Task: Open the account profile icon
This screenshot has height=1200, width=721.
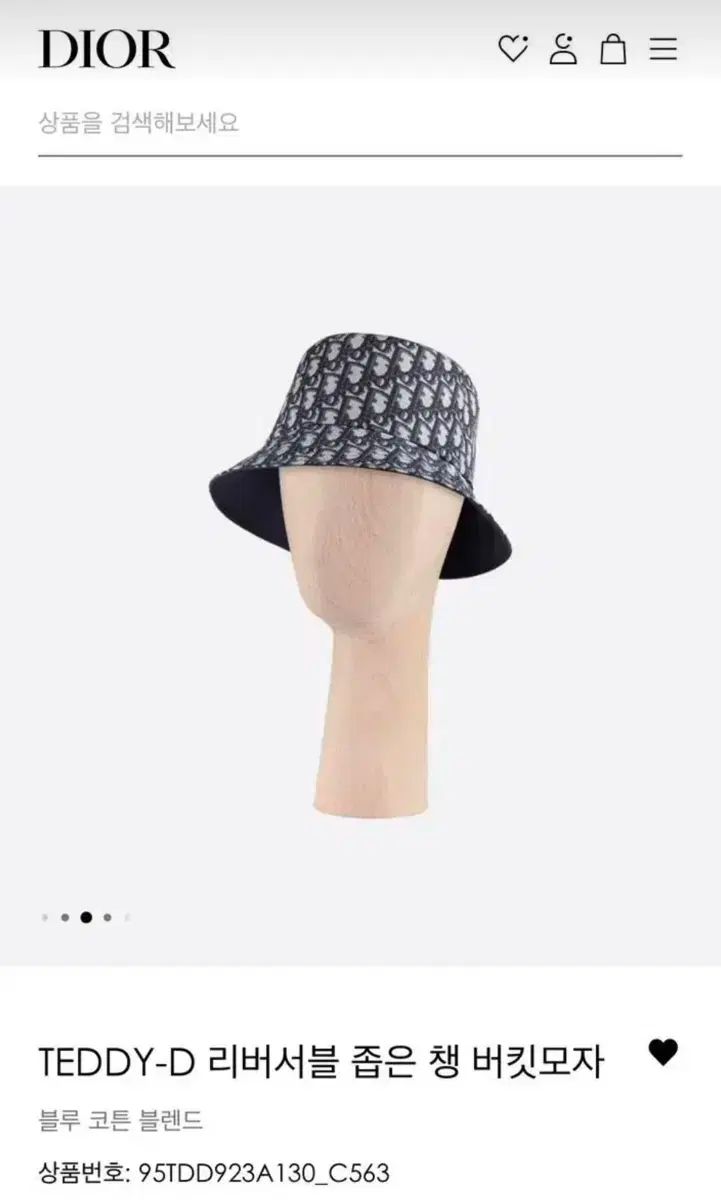Action: click(563, 48)
